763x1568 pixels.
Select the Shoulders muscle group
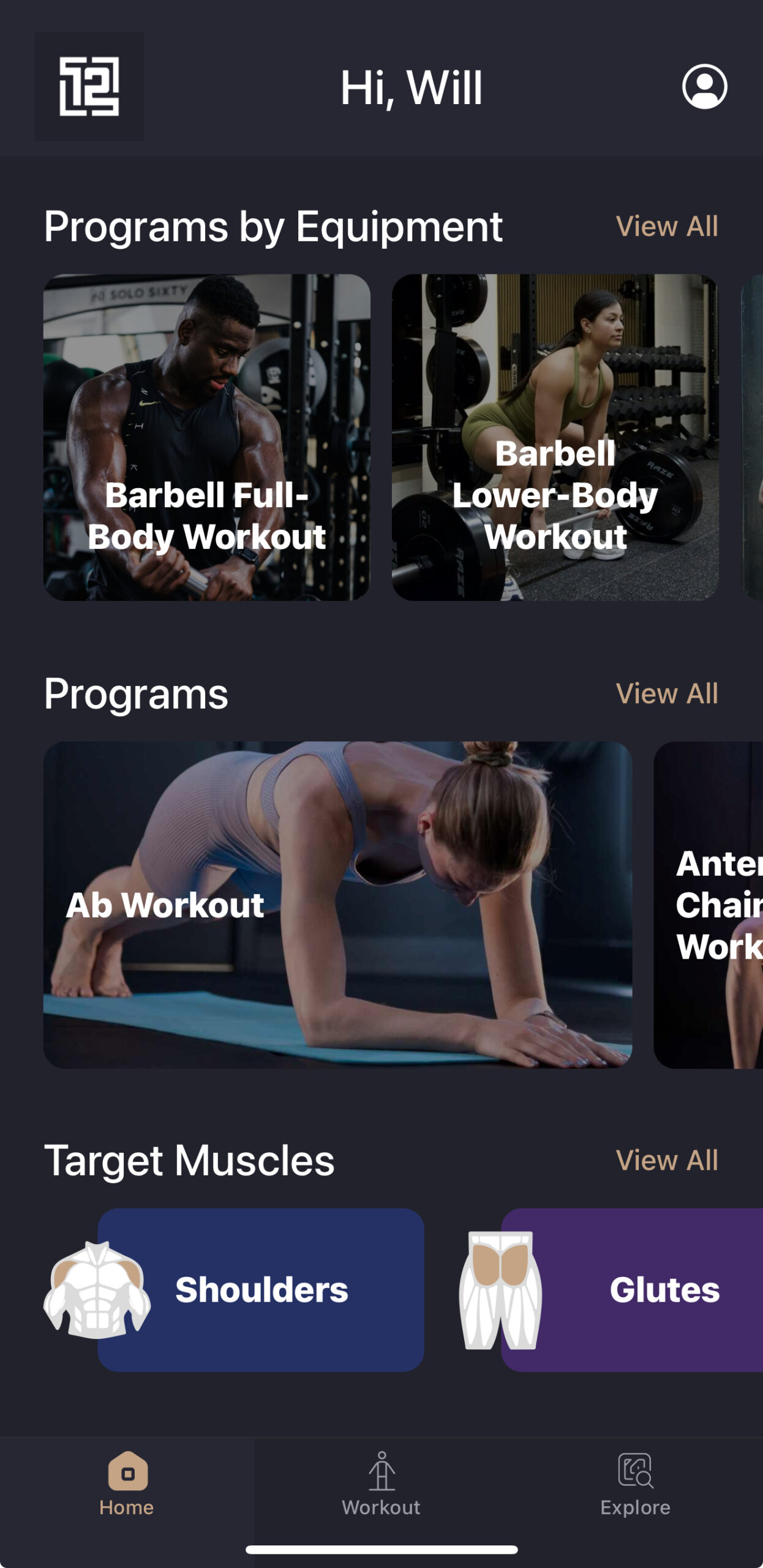tap(234, 1289)
